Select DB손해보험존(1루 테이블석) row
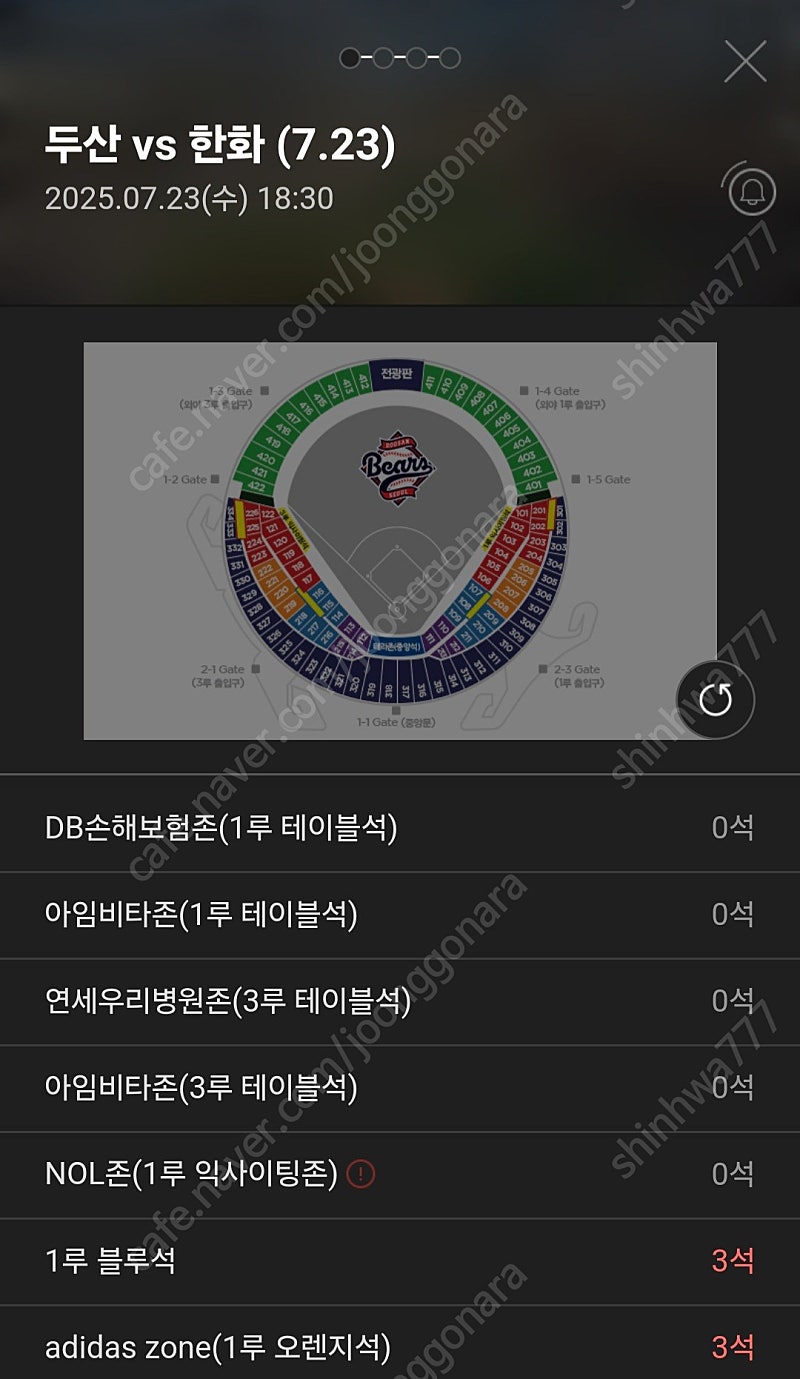This screenshot has width=800, height=1379. 400,828
